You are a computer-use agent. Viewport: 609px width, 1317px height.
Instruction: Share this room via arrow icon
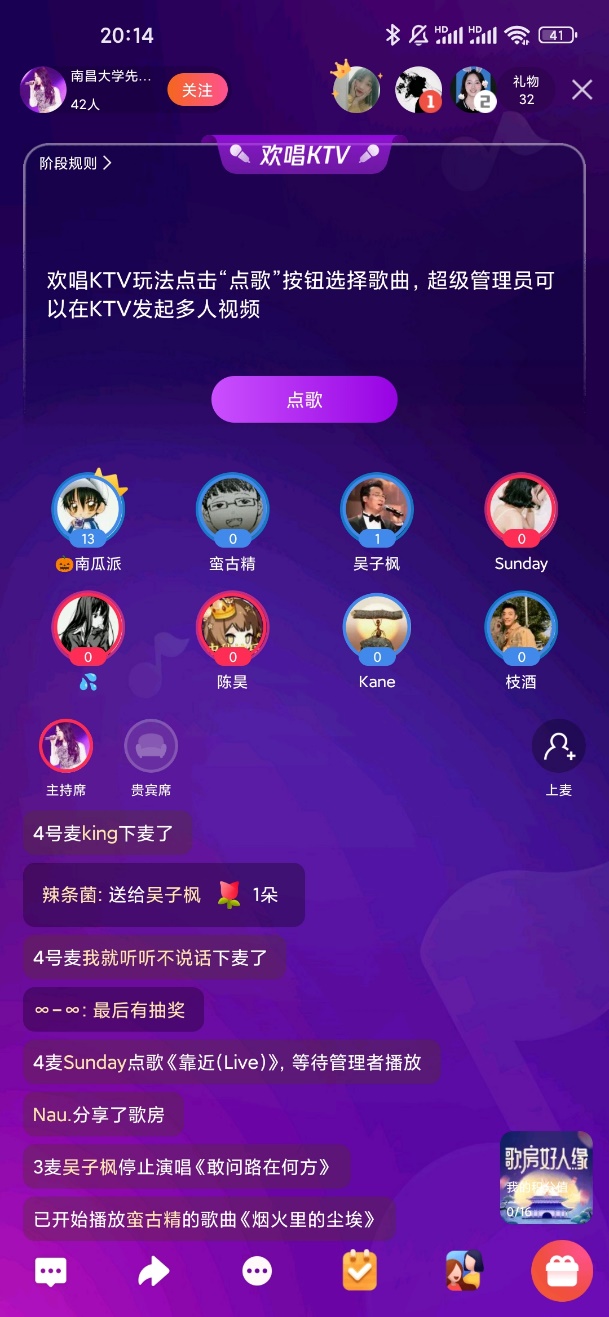click(x=153, y=1271)
